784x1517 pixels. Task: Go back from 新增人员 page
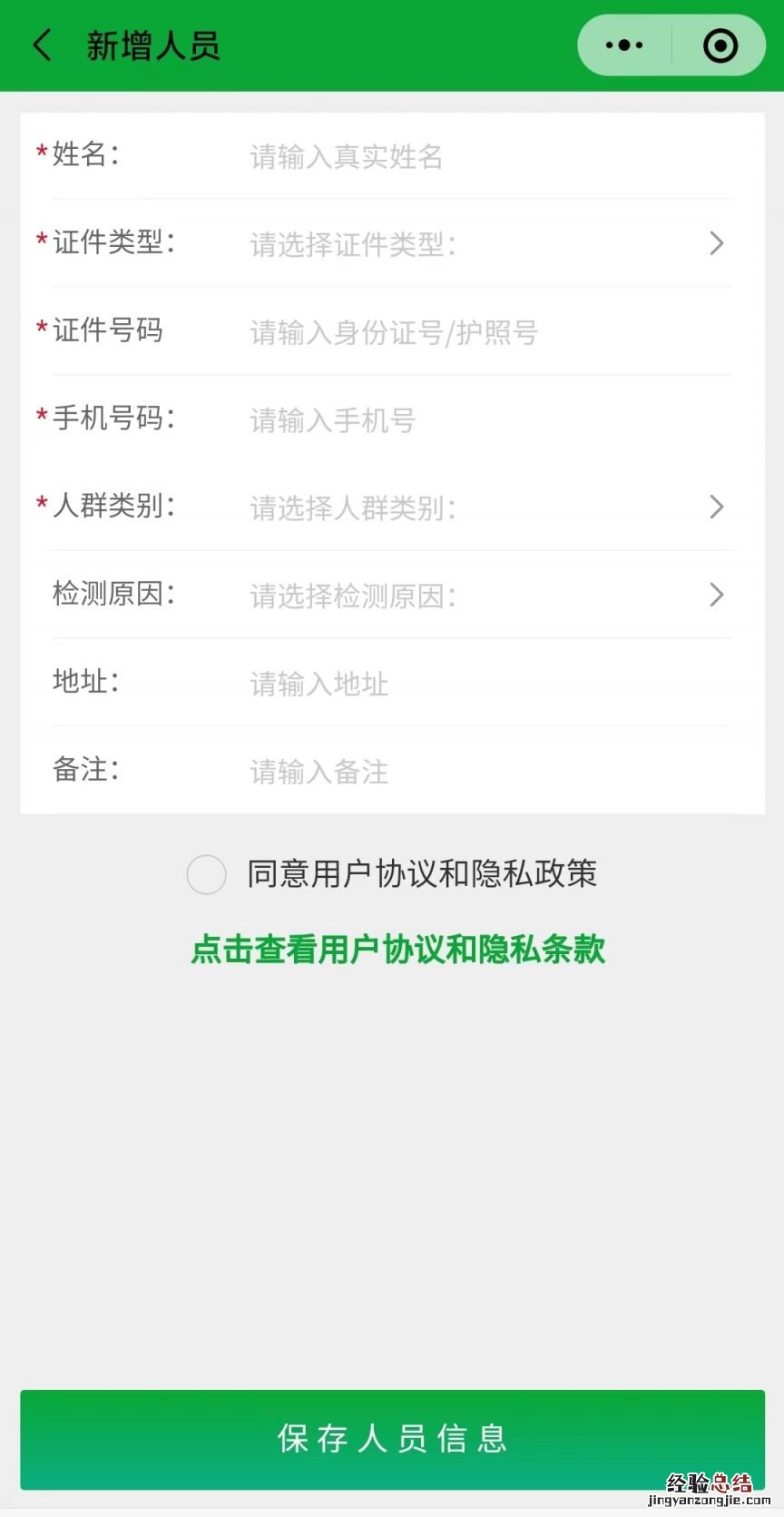[42, 45]
